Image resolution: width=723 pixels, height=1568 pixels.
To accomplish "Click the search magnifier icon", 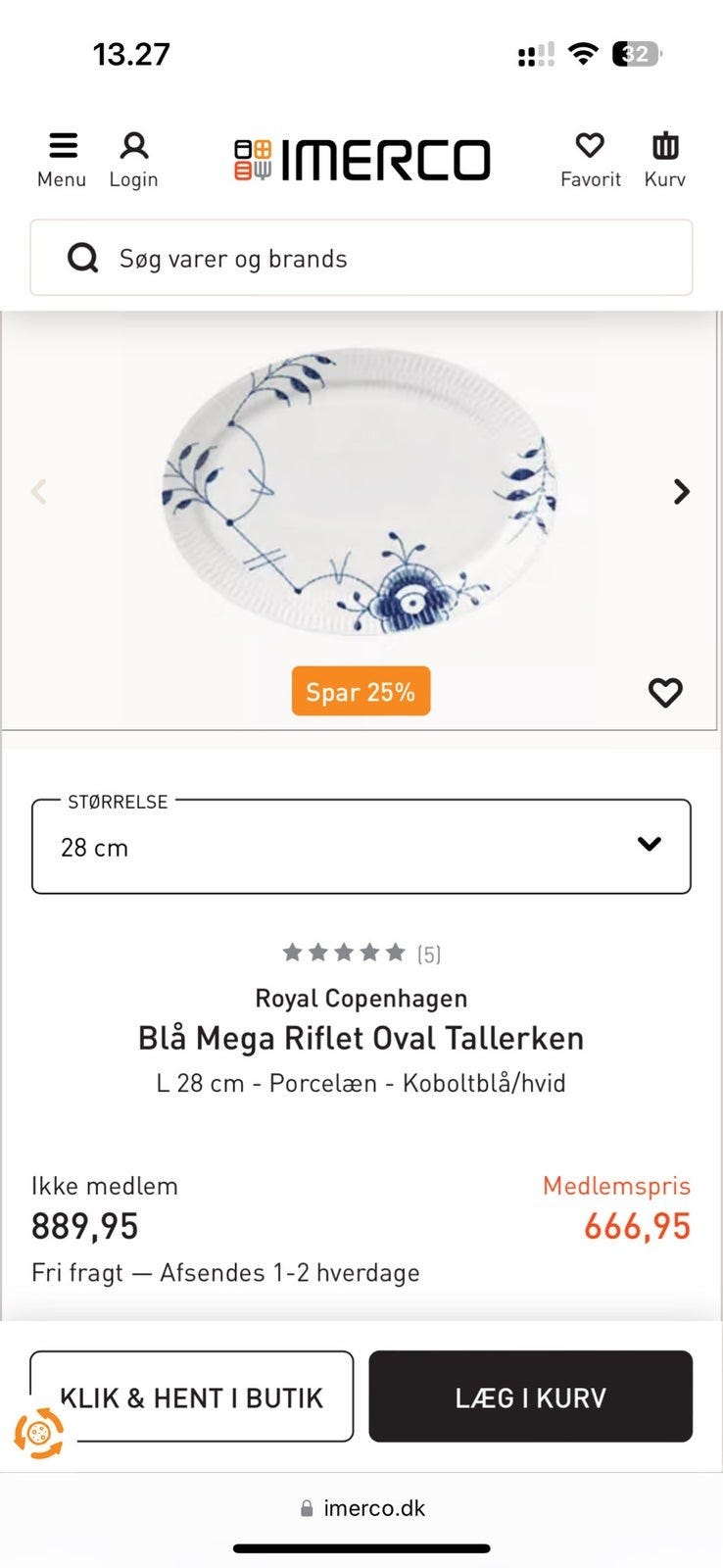I will click(83, 258).
